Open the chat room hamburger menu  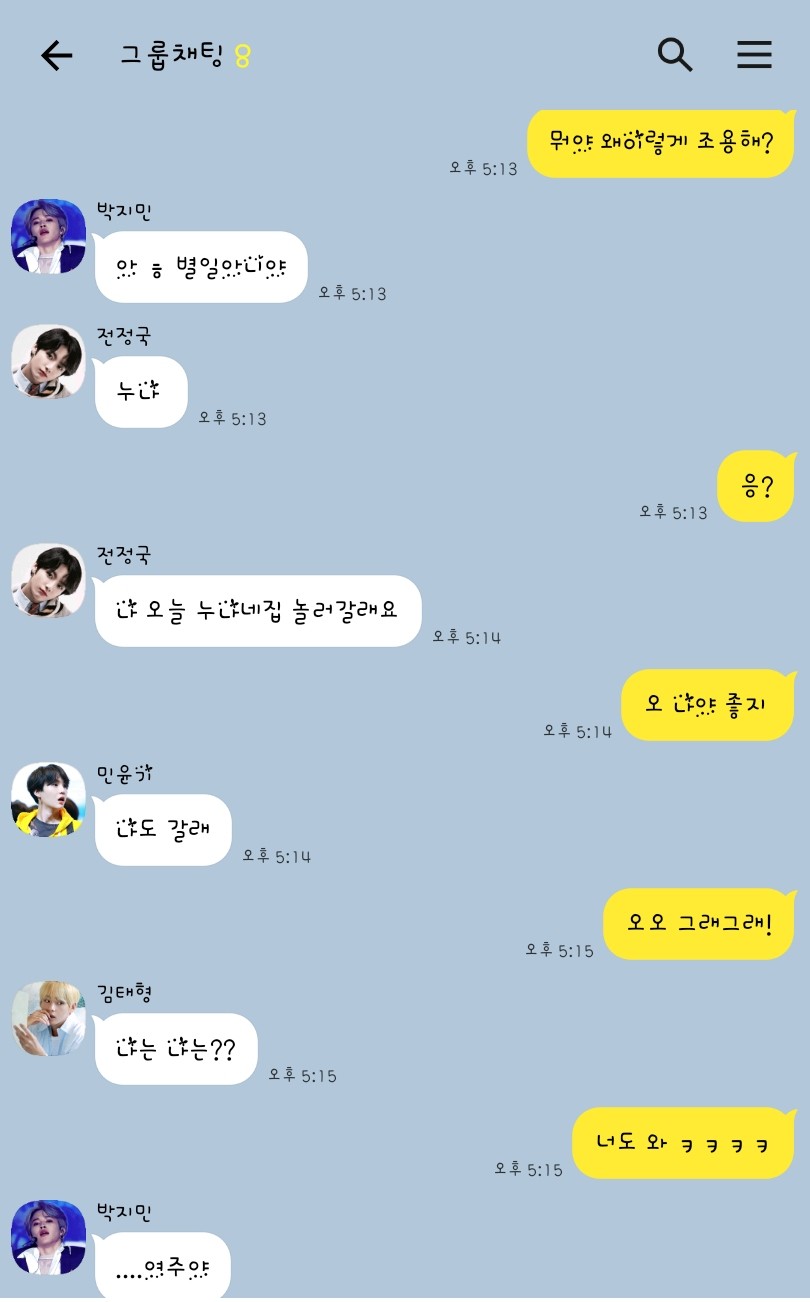755,55
